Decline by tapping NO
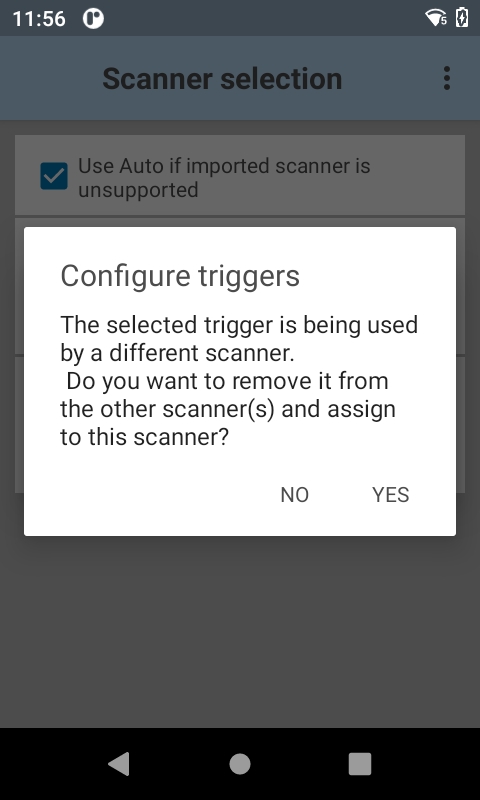480x800 pixels. click(294, 495)
